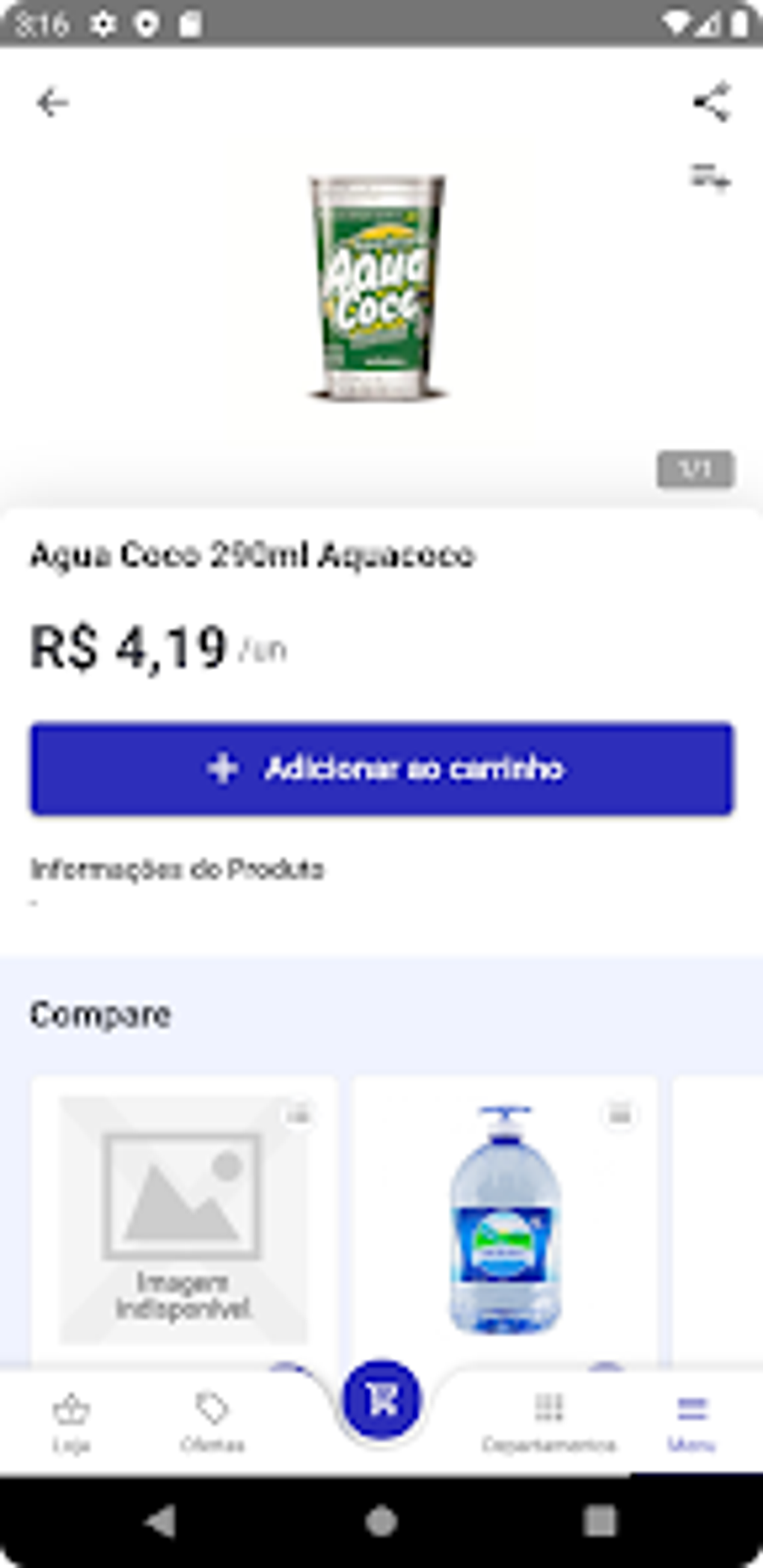The image size is (763, 1568).
Task: Go back using the top arrow
Action: [x=52, y=102]
